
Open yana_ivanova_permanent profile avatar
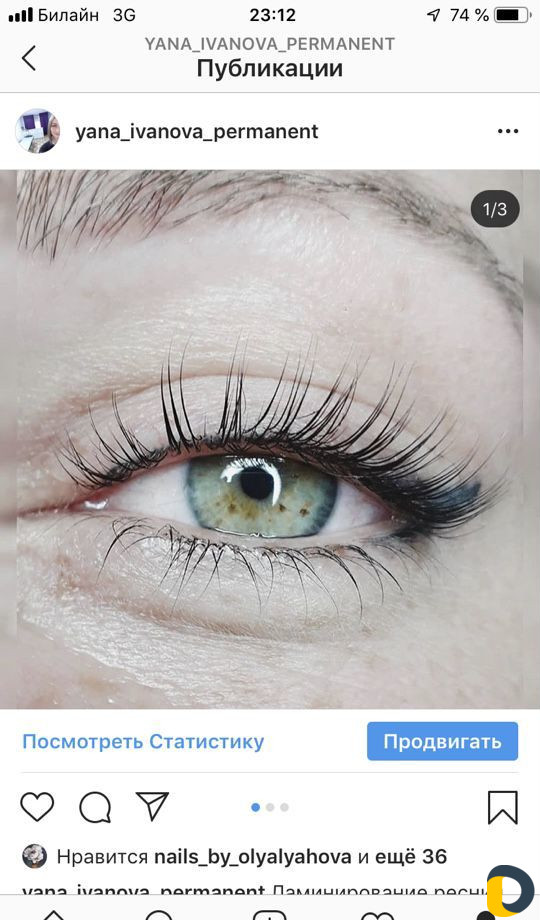click(38, 131)
